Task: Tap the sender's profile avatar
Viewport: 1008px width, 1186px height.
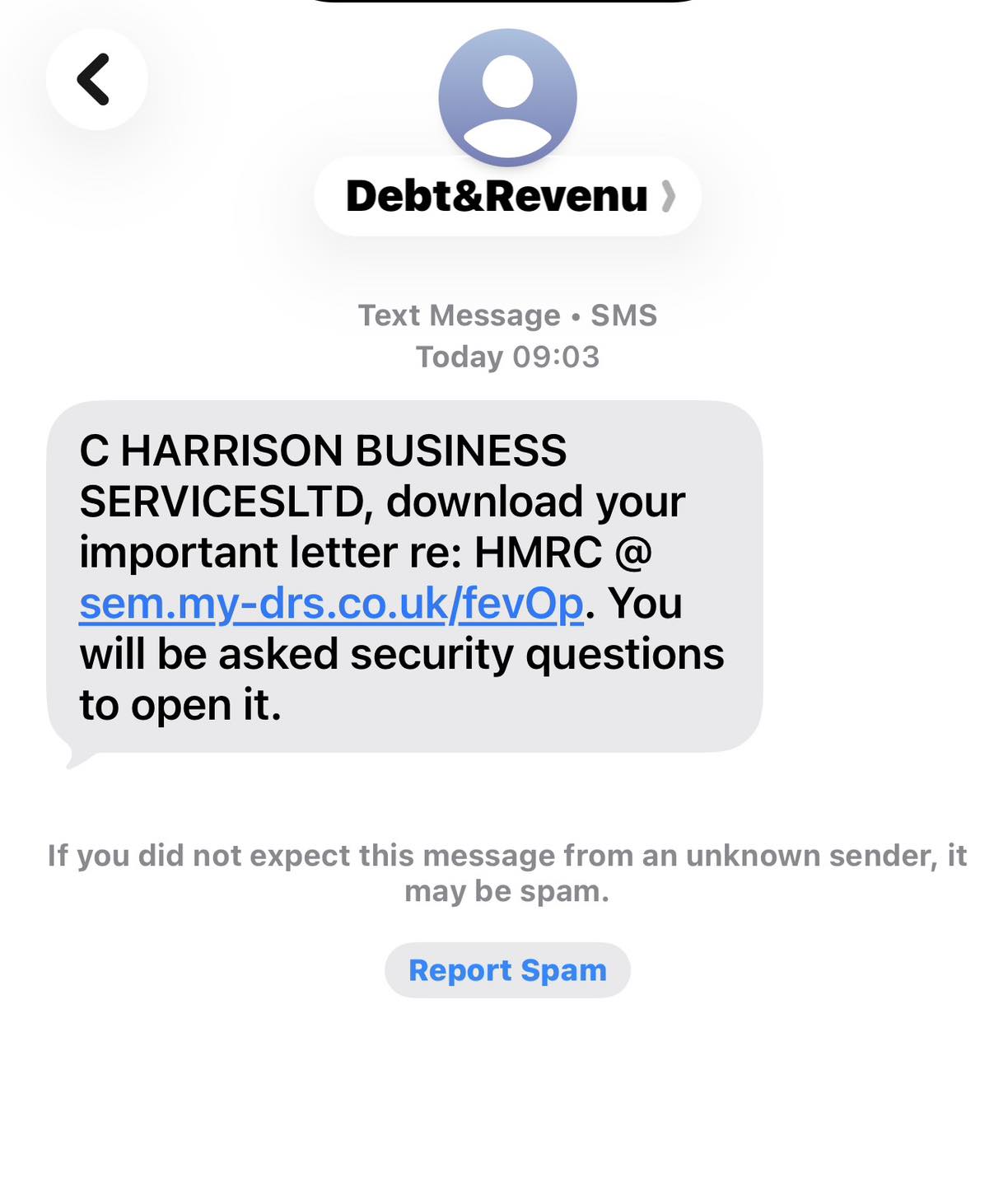Action: 507,97
